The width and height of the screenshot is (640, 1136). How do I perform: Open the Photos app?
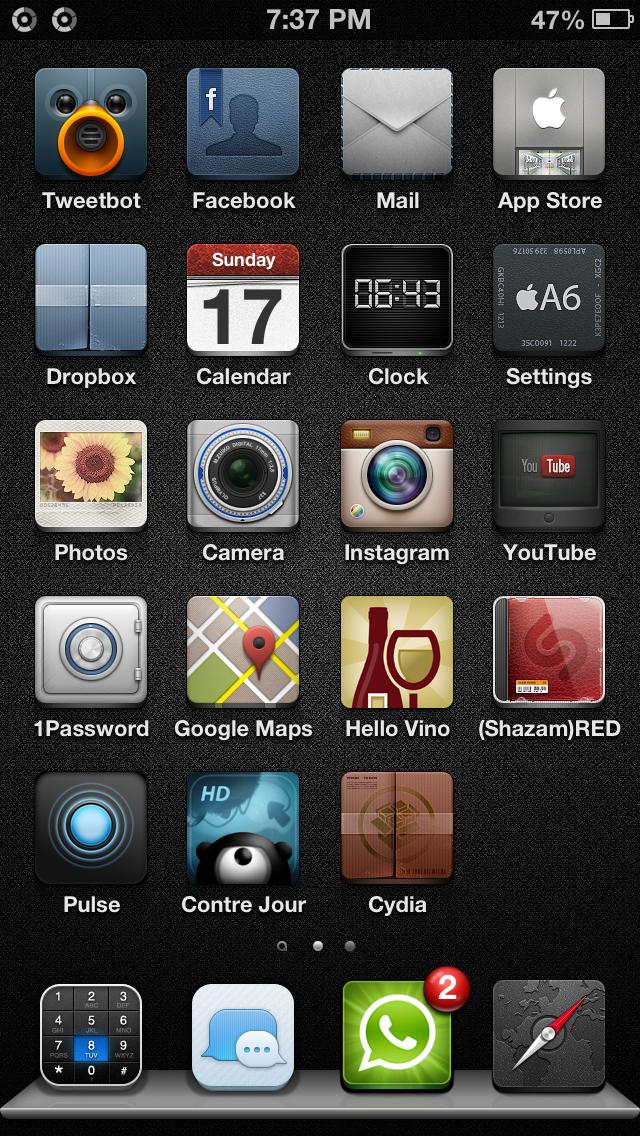(x=91, y=475)
